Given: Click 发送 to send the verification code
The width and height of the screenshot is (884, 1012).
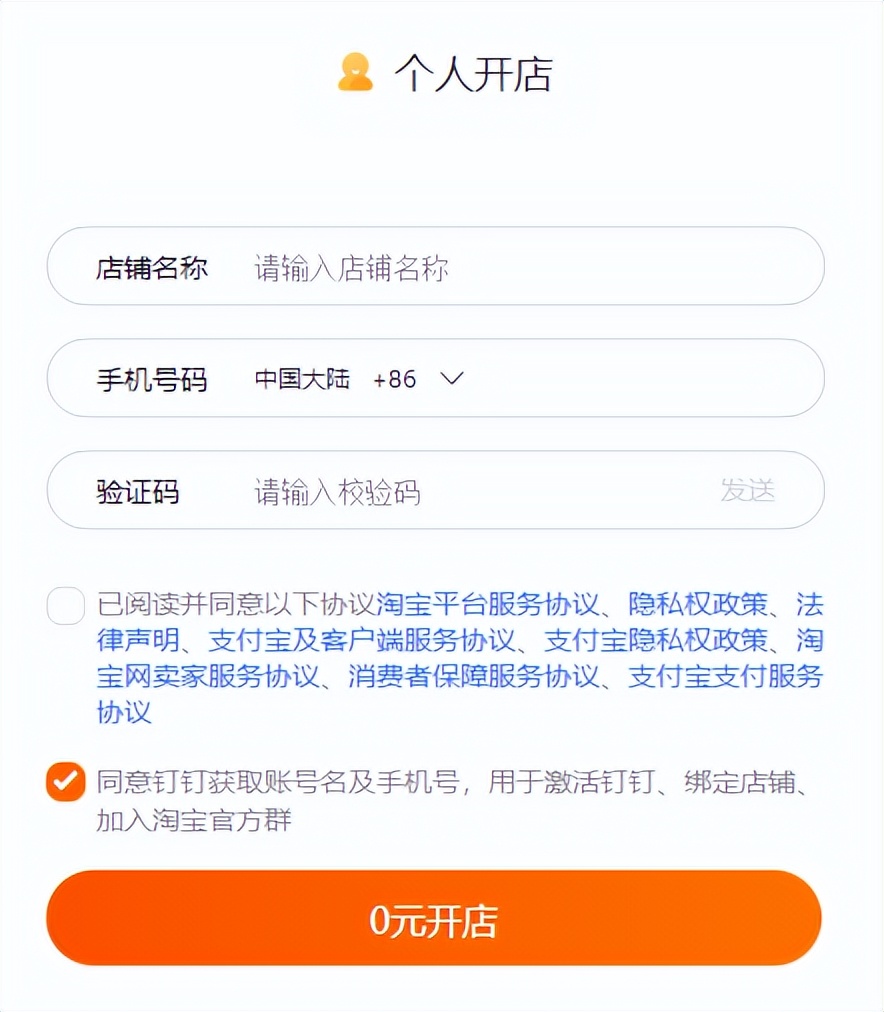Looking at the screenshot, I should [x=749, y=491].
